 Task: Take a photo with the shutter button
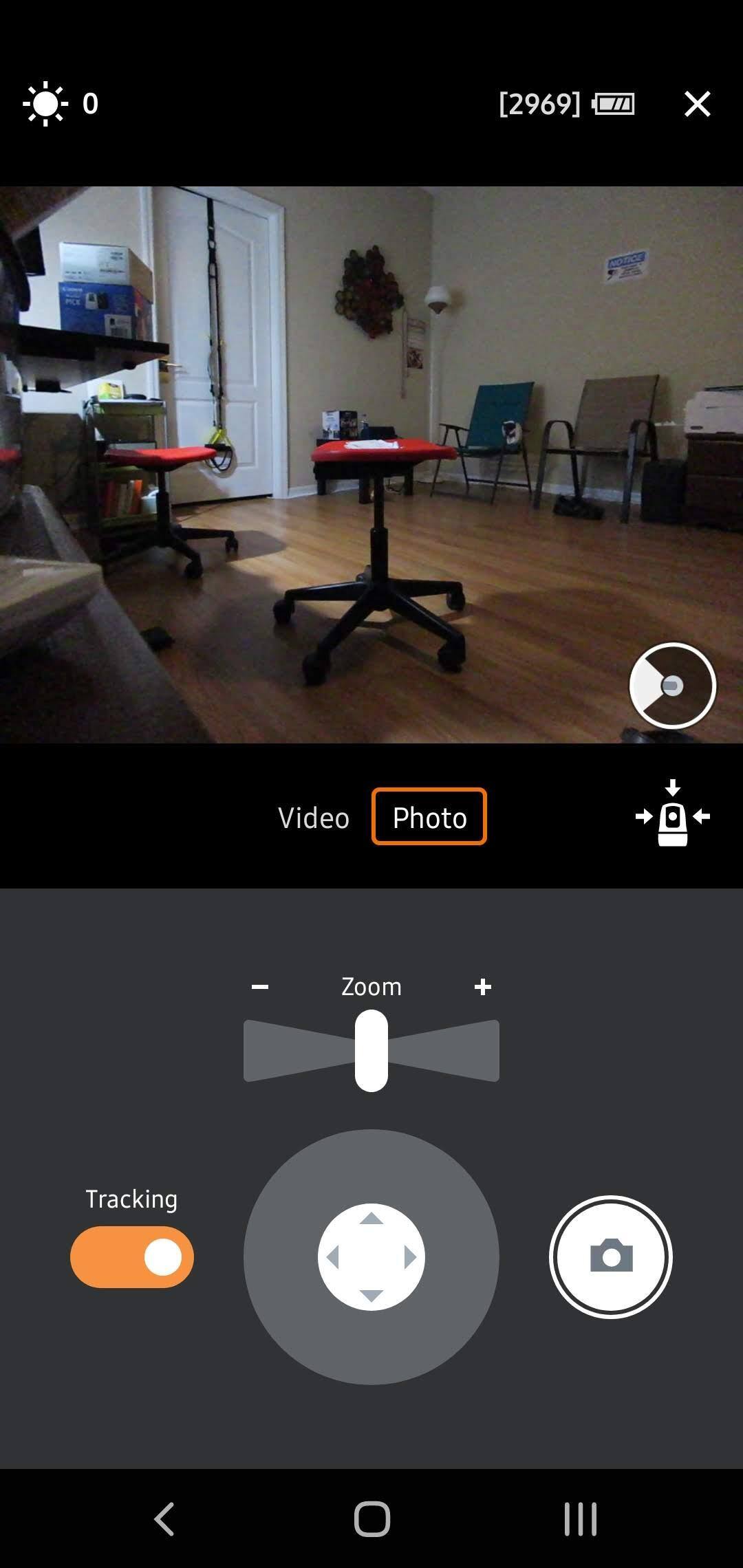pyautogui.click(x=610, y=1256)
